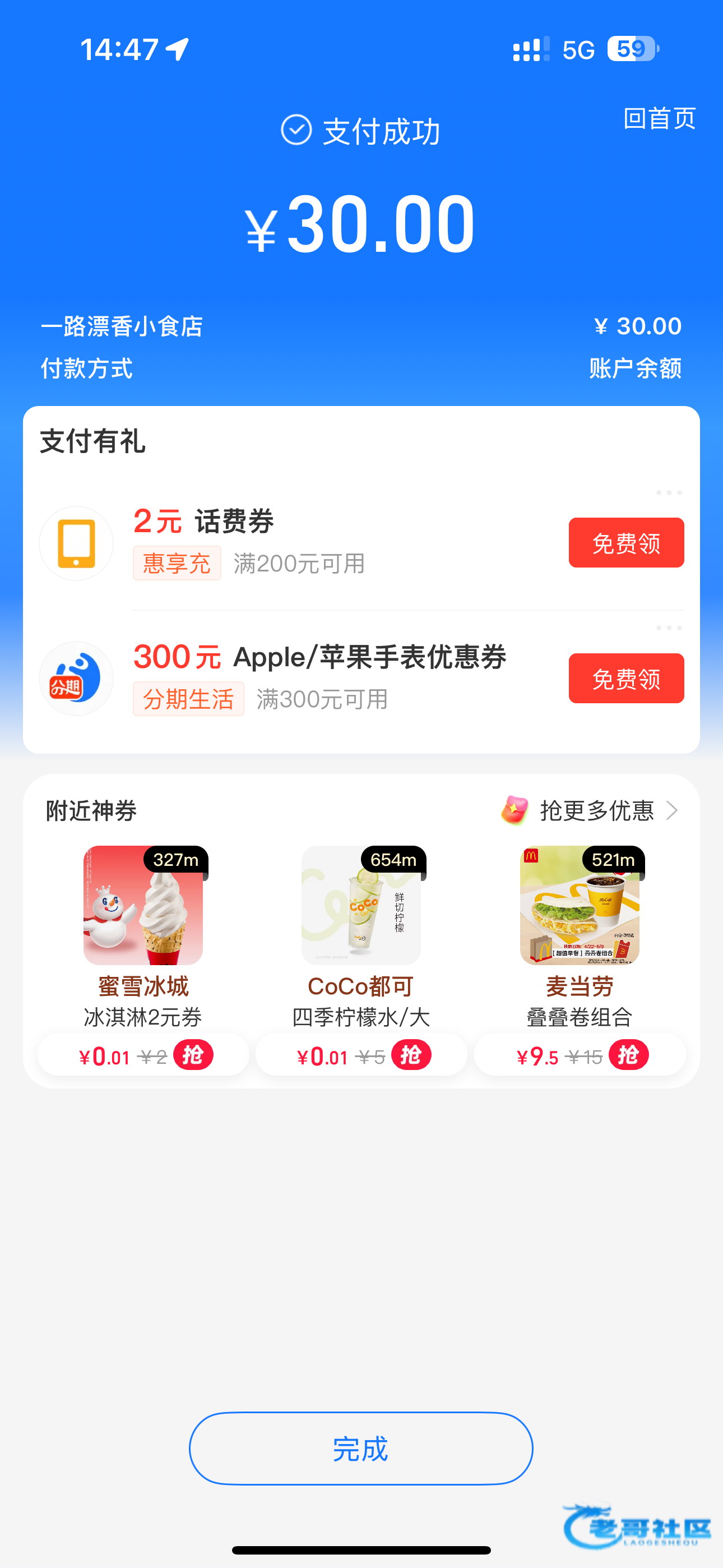Open the more options dots above 话费券
723x1568 pixels.
(669, 492)
